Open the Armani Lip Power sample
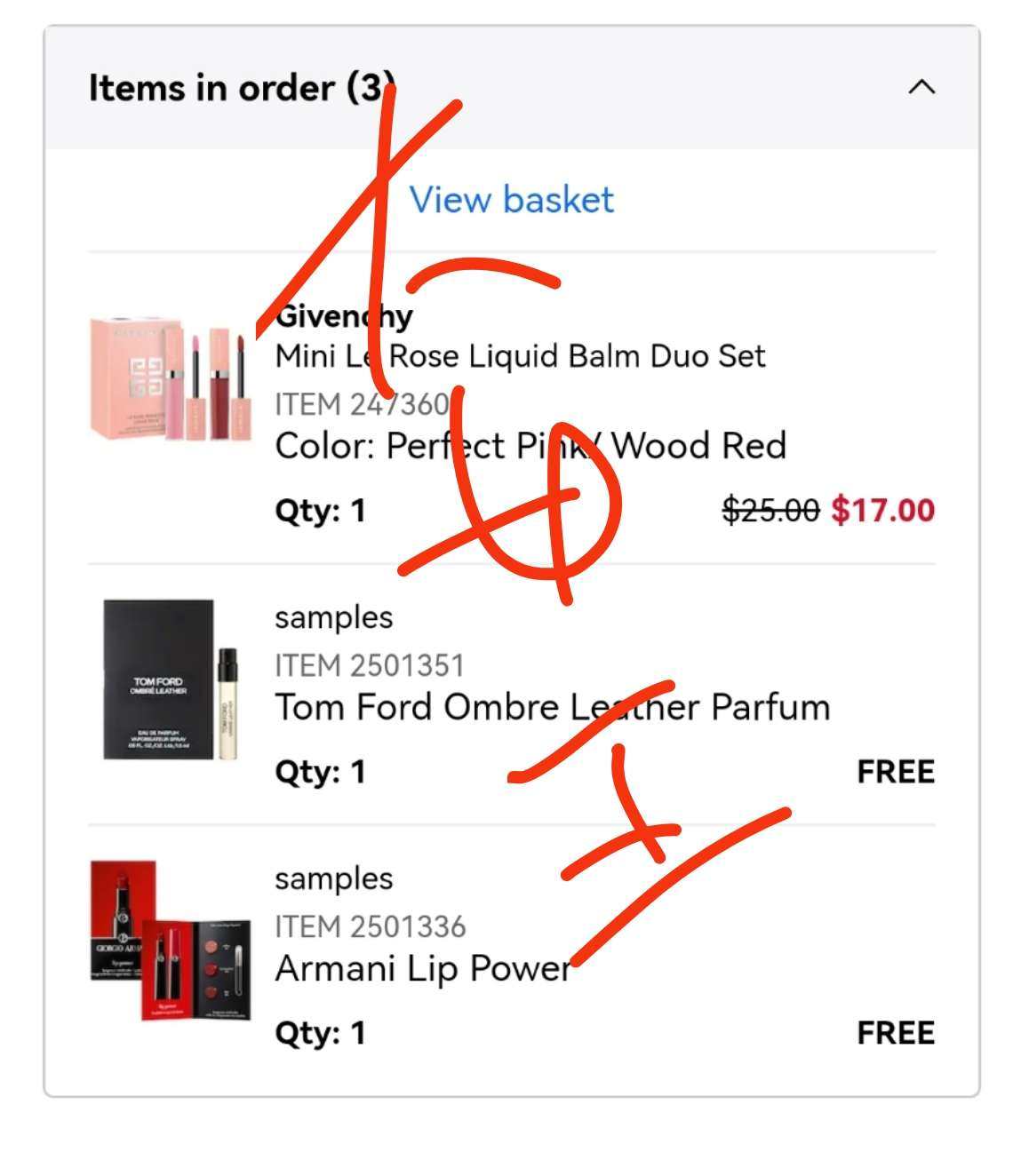Viewport: 1021px width, 1176px height. (422, 968)
